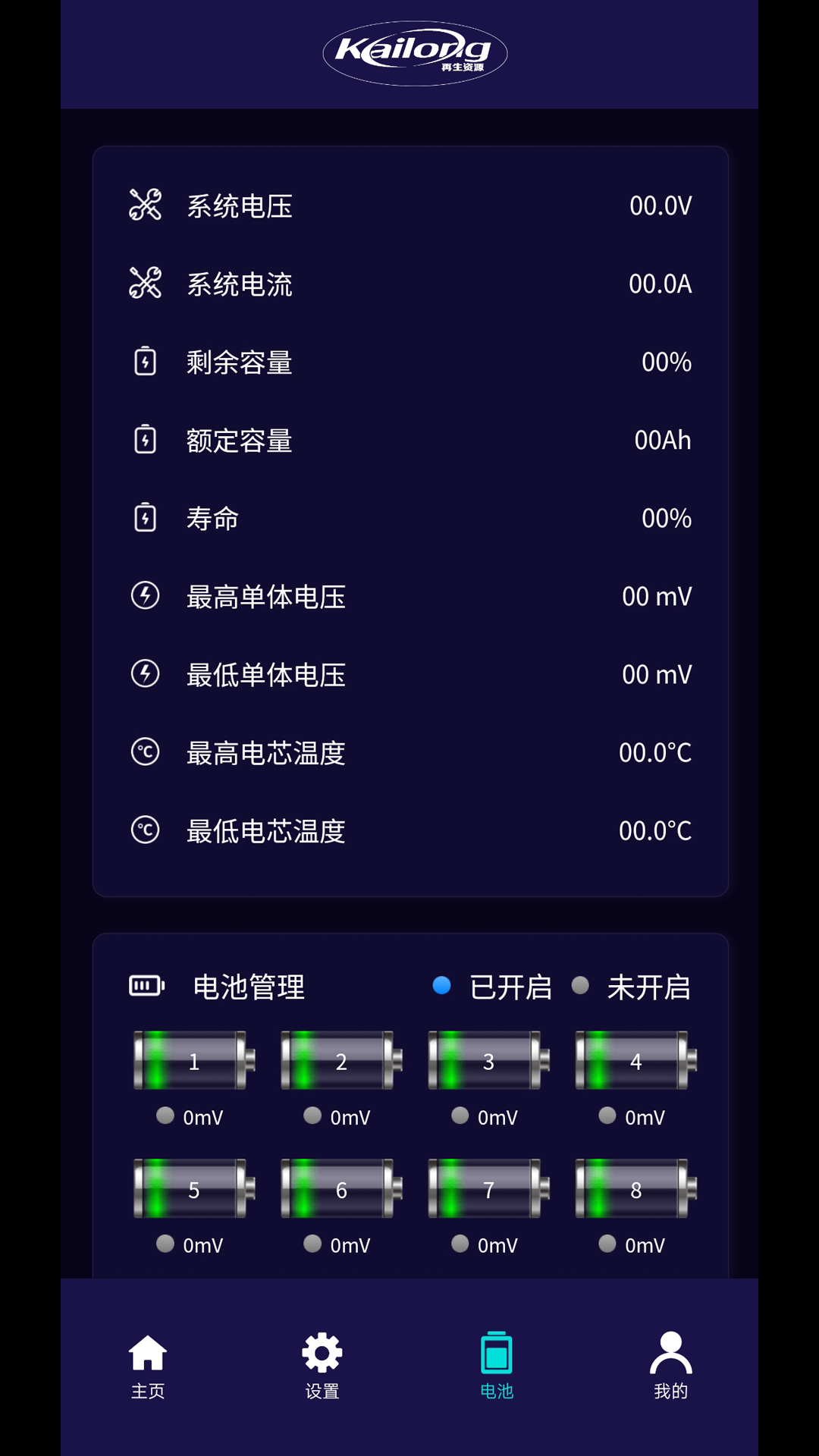Click the 0mV indicator under battery 8
Viewport: 819px width, 1456px height.
tap(606, 1244)
